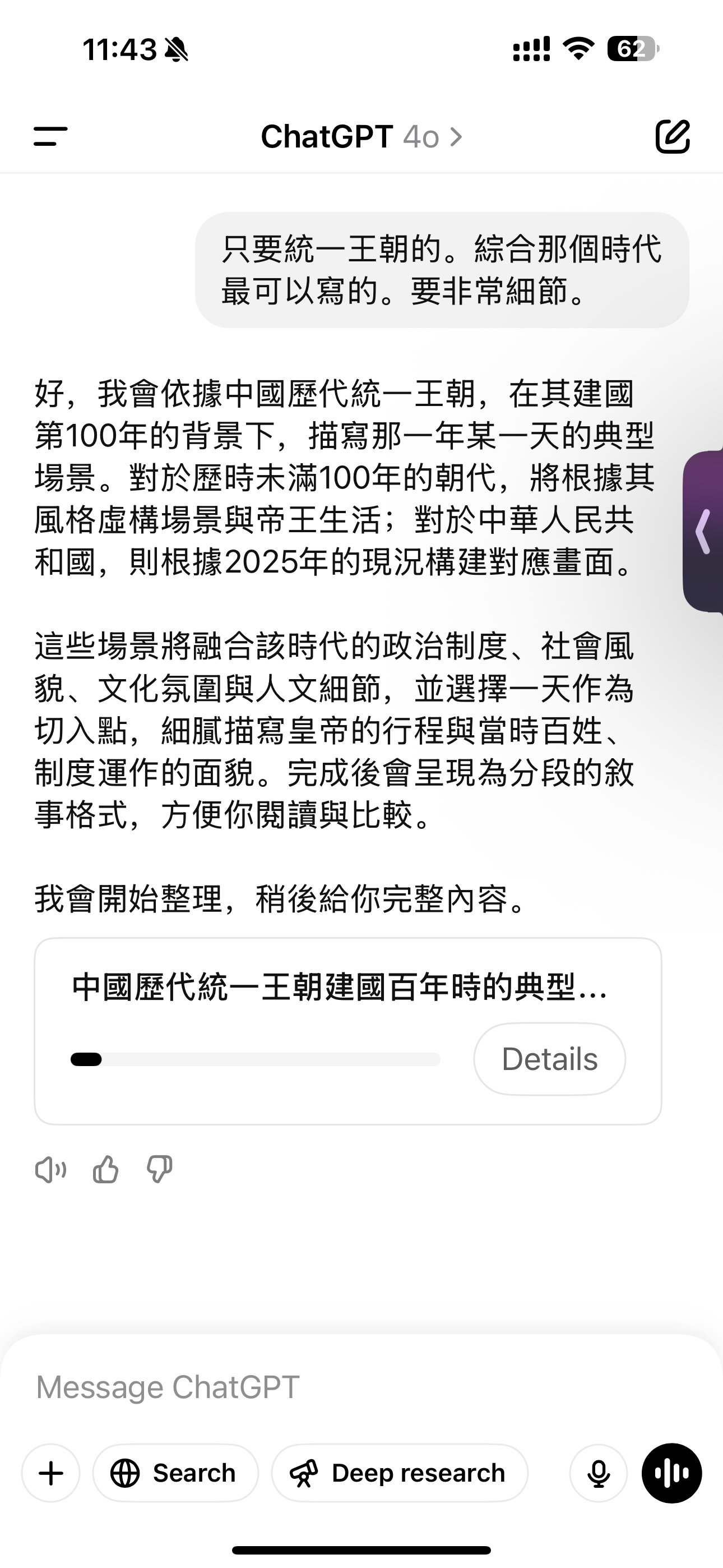Start voice dictation with the microphone
The image size is (723, 1568).
598,1473
